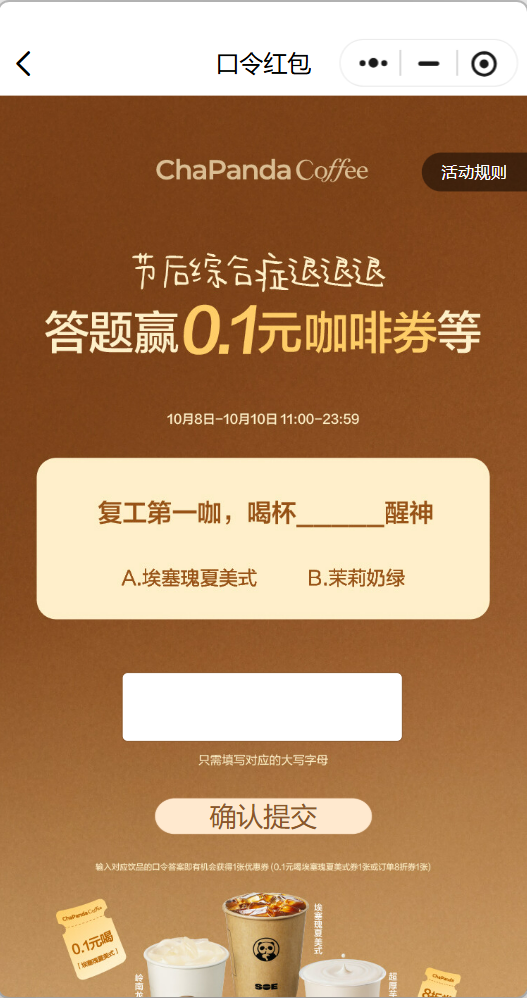Focus the answer letter input box
527x998 pixels.
point(262,706)
